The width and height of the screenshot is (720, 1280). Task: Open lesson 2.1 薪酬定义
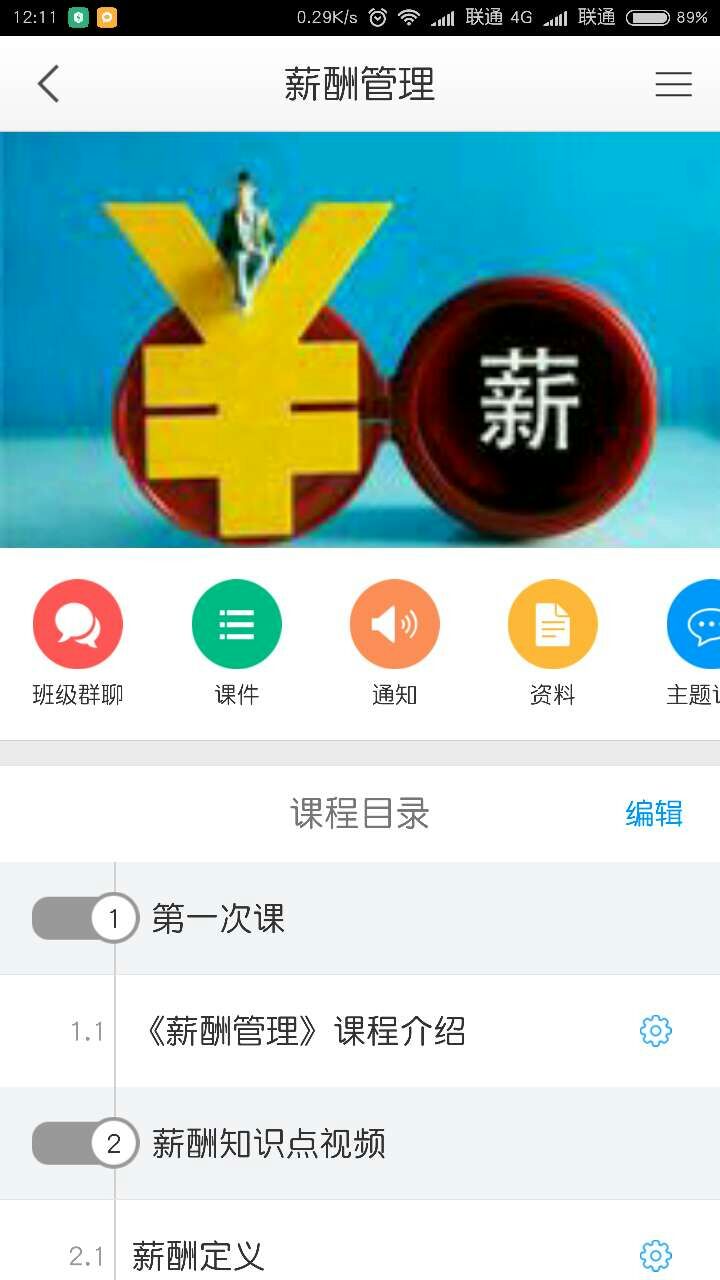[198, 1256]
